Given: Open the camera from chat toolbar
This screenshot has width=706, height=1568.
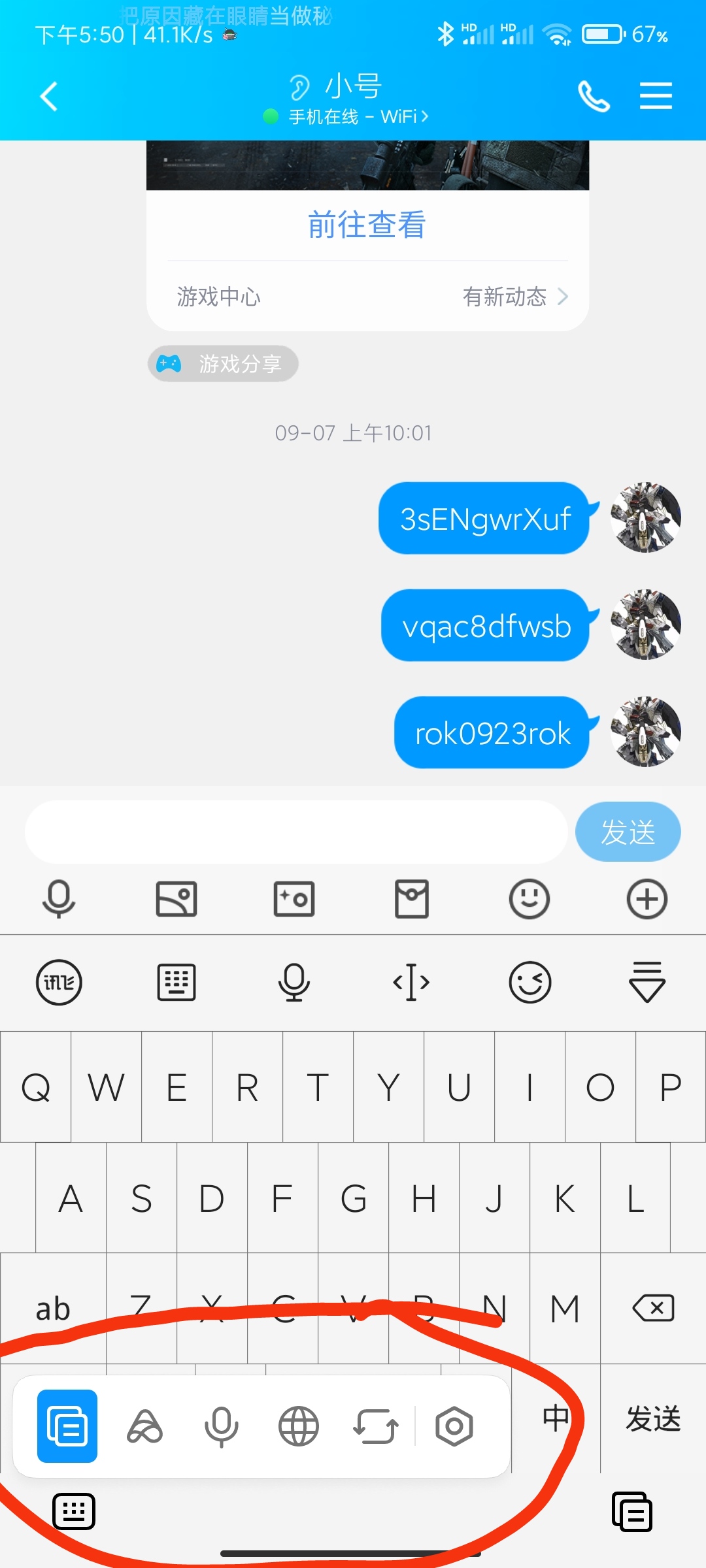Looking at the screenshot, I should pyautogui.click(x=294, y=899).
